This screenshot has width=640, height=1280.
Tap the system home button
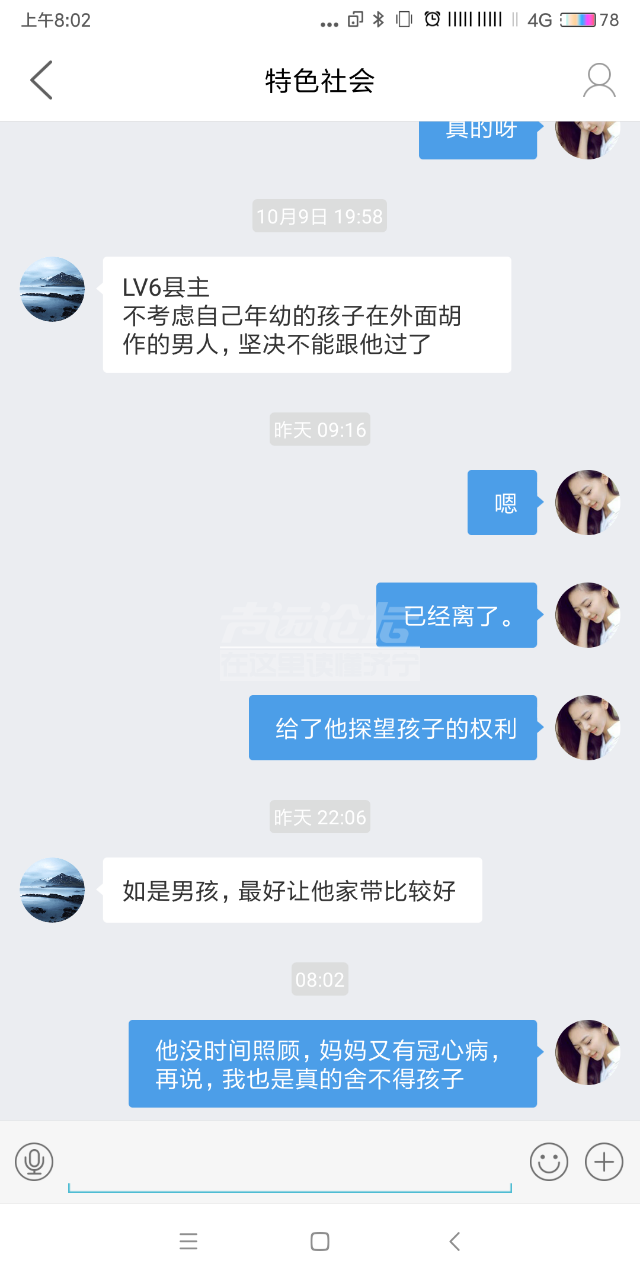320,1241
